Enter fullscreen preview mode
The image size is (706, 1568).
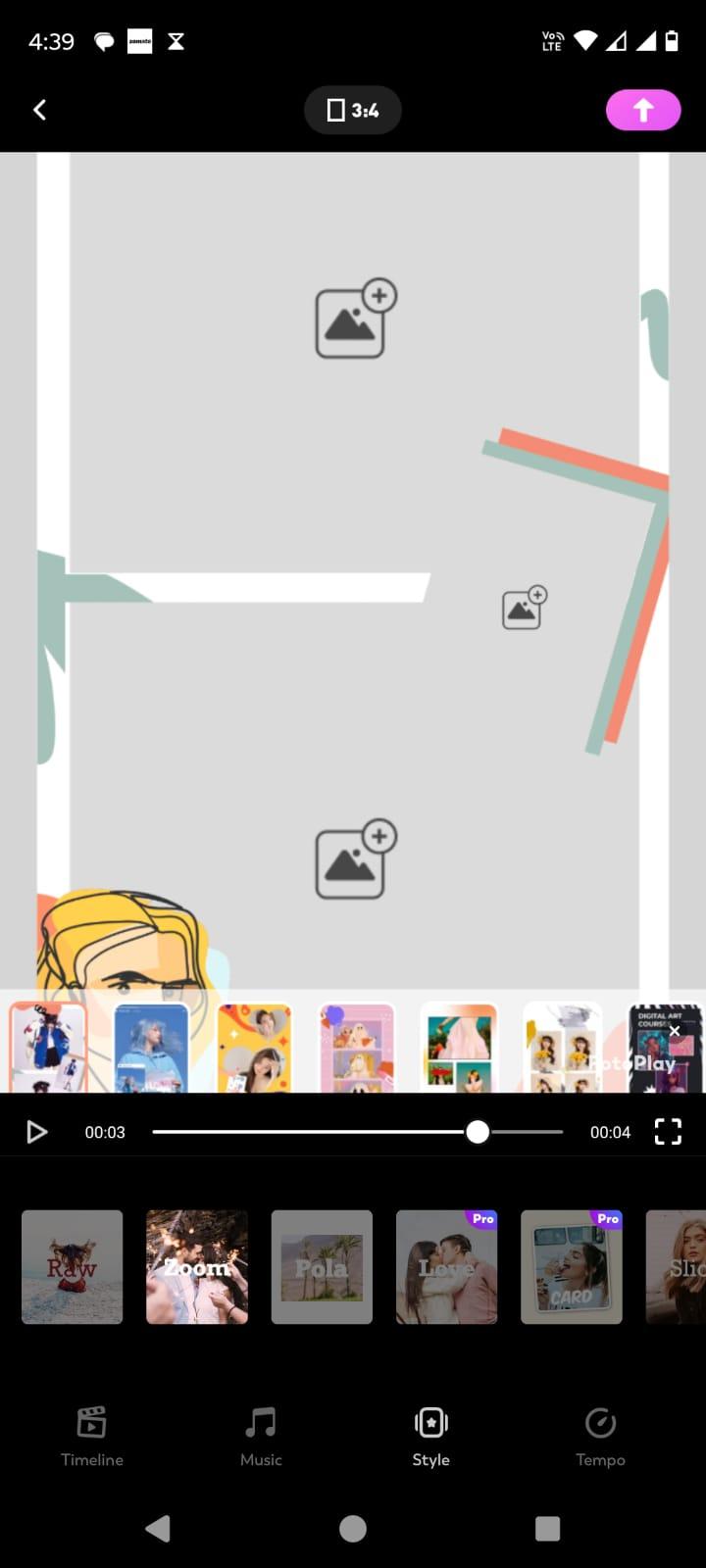coord(668,1132)
